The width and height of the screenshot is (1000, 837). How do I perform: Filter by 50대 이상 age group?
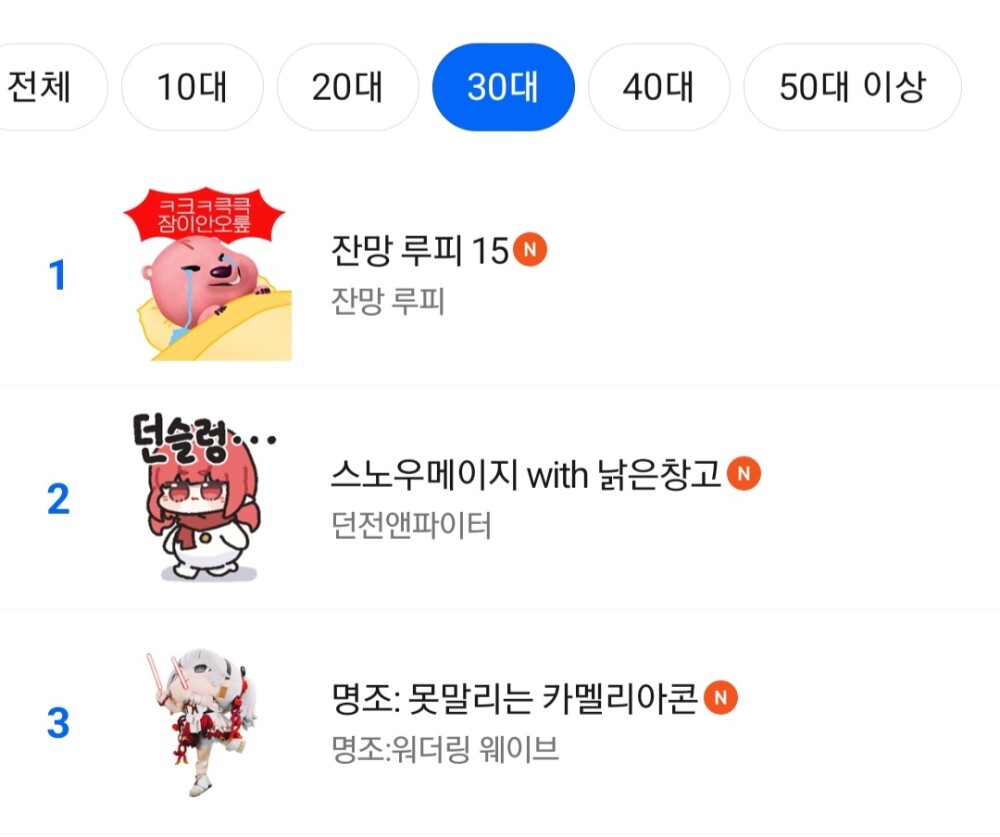tap(851, 88)
